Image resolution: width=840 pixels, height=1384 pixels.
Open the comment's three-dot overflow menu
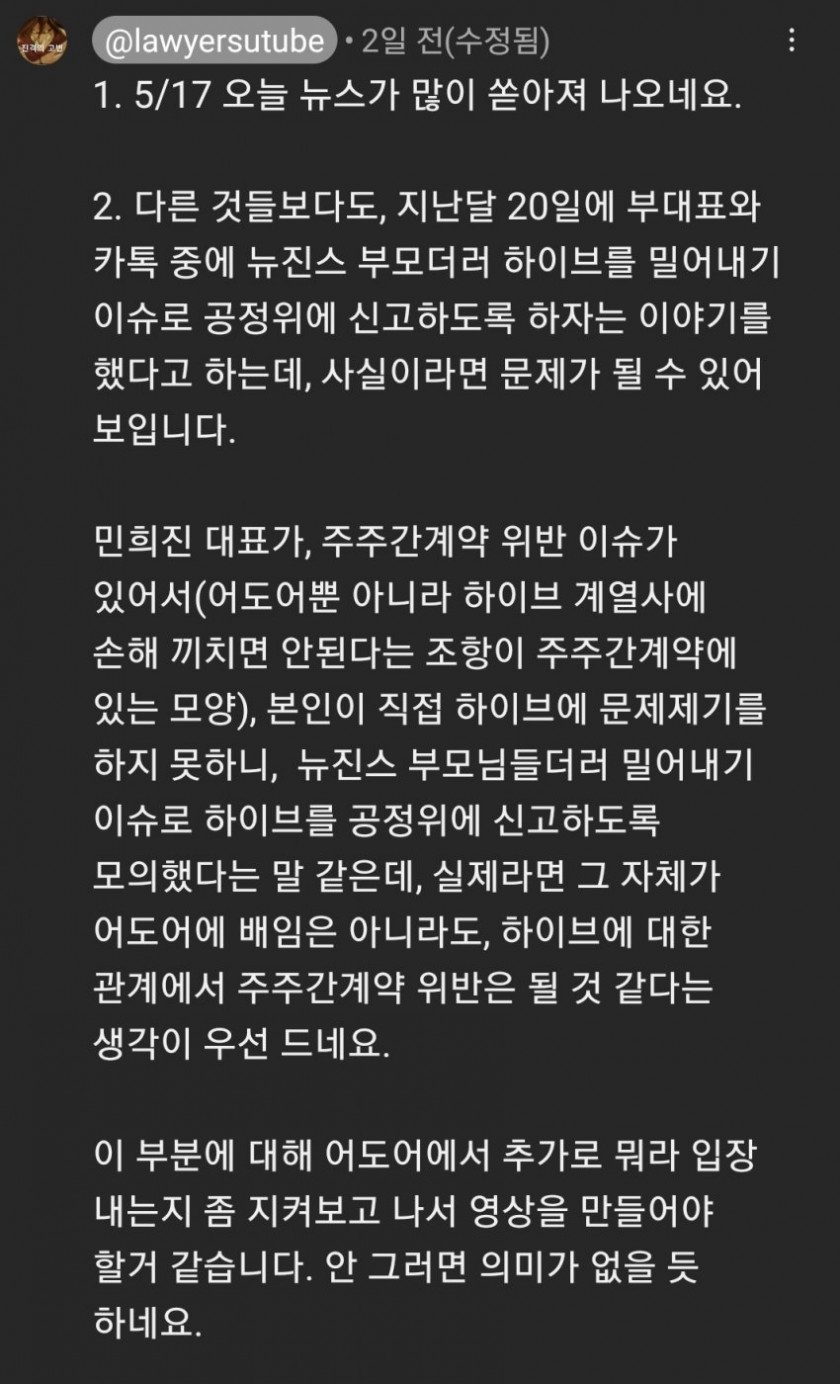792,40
